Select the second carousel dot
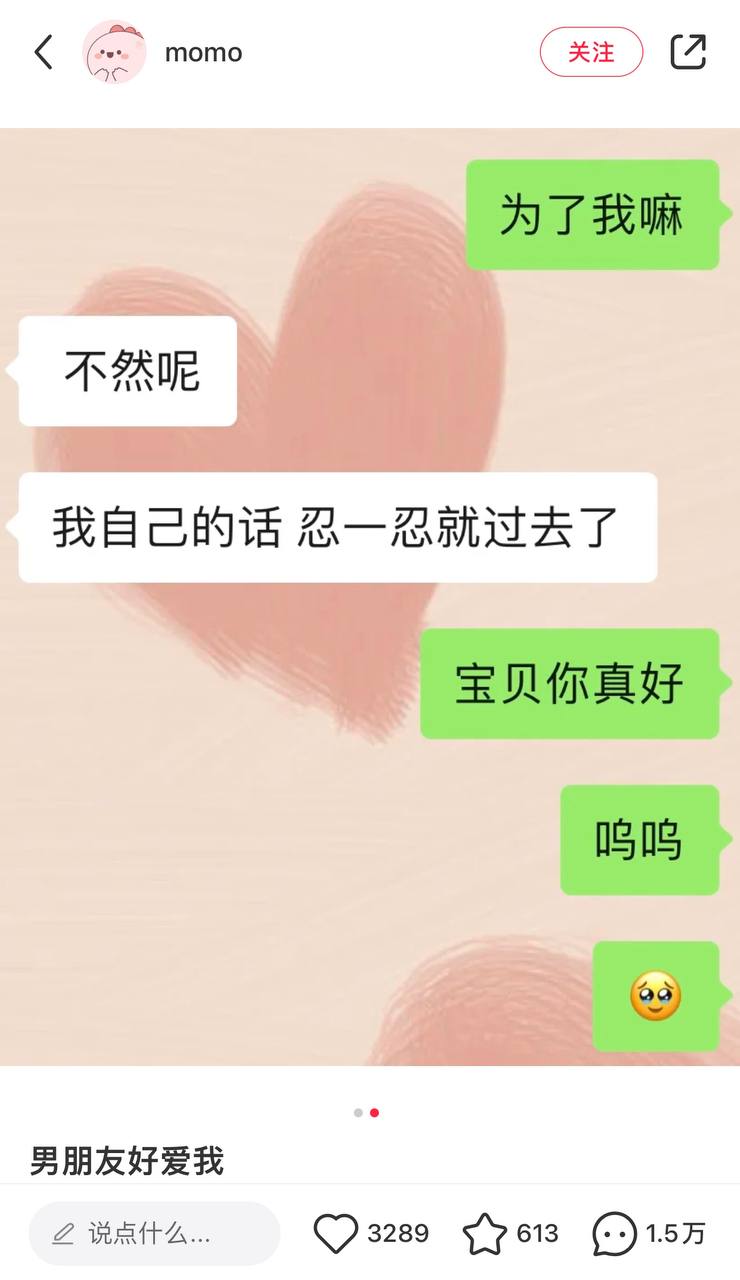The width and height of the screenshot is (740, 1280). tap(373, 1110)
